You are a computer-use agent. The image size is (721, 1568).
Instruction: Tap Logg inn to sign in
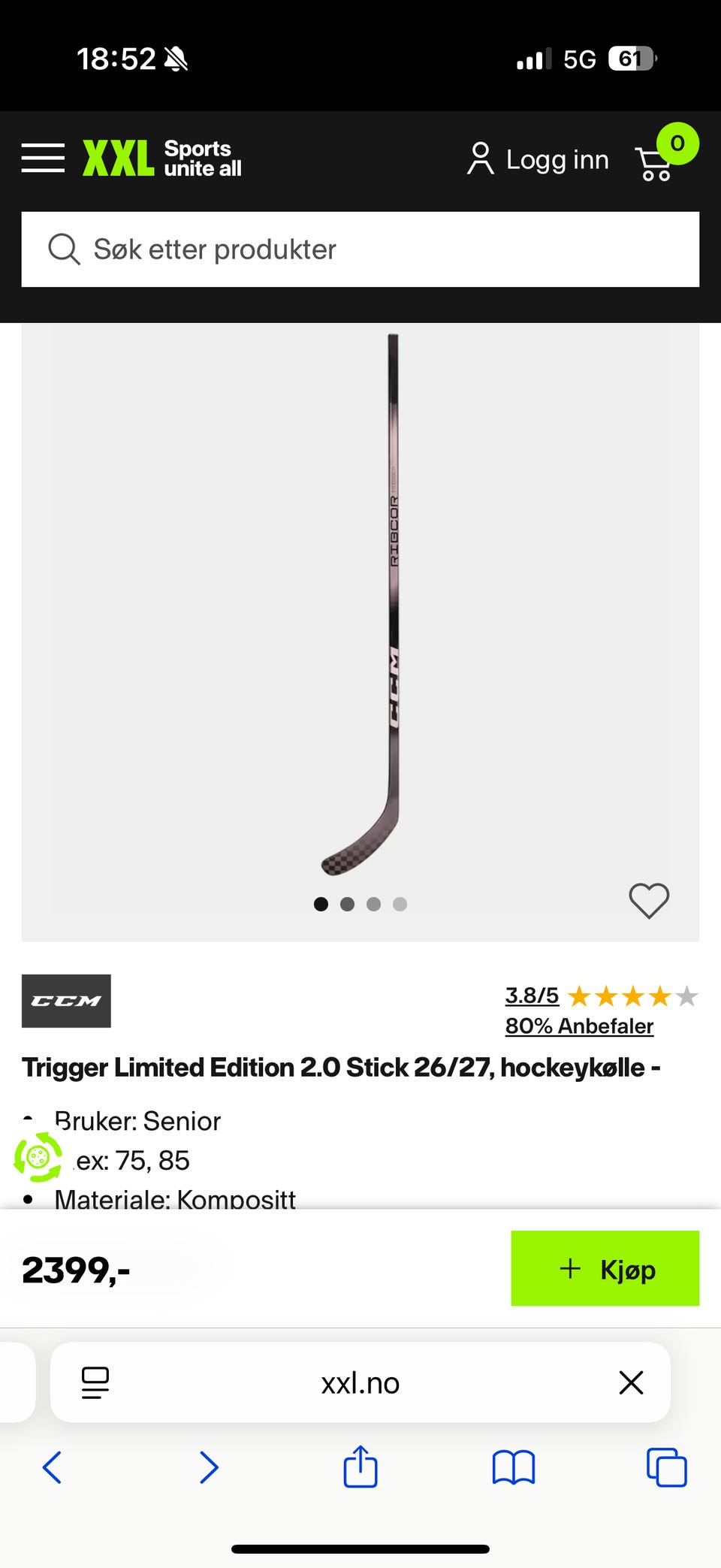click(x=538, y=160)
